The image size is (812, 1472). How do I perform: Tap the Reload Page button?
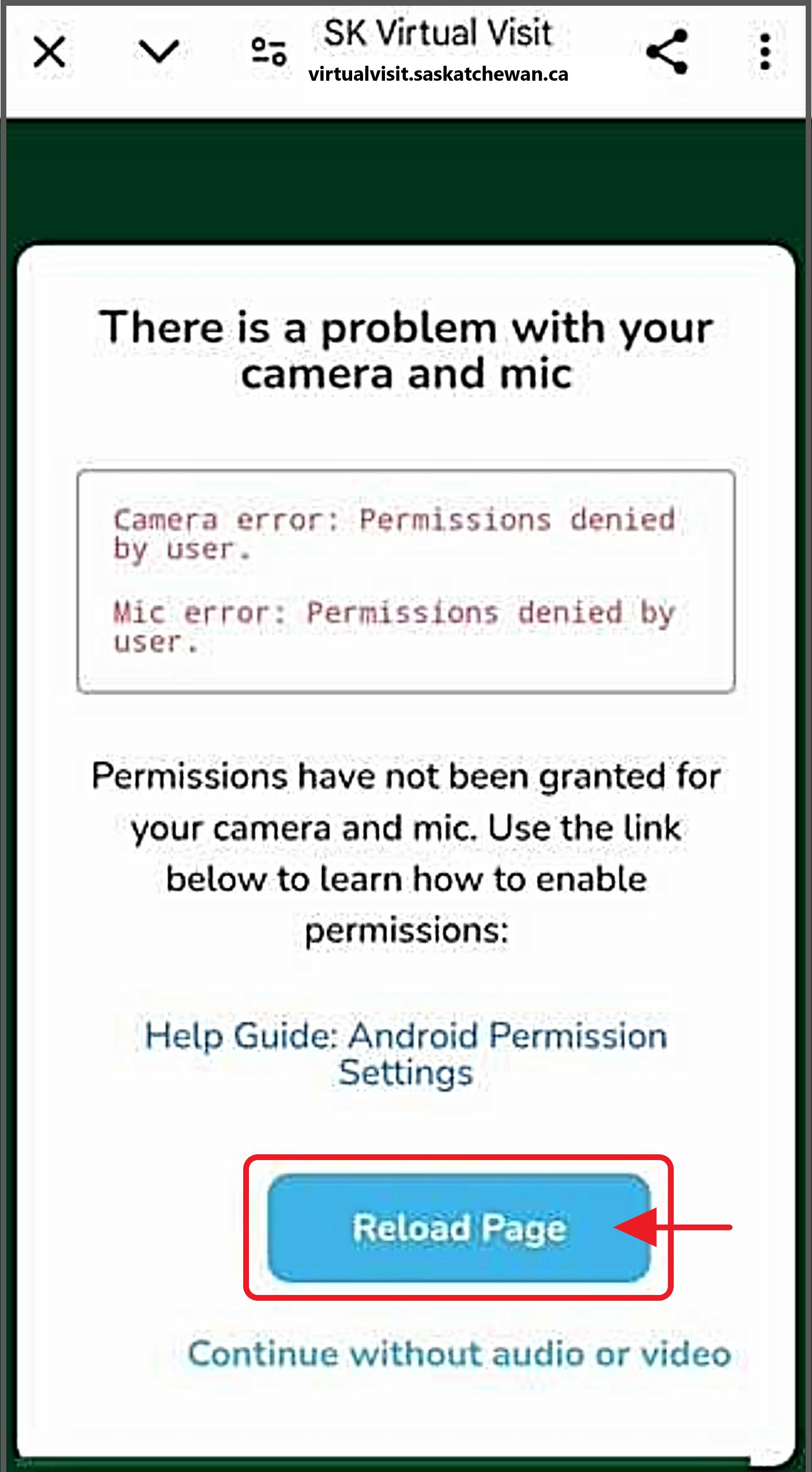pos(459,1227)
